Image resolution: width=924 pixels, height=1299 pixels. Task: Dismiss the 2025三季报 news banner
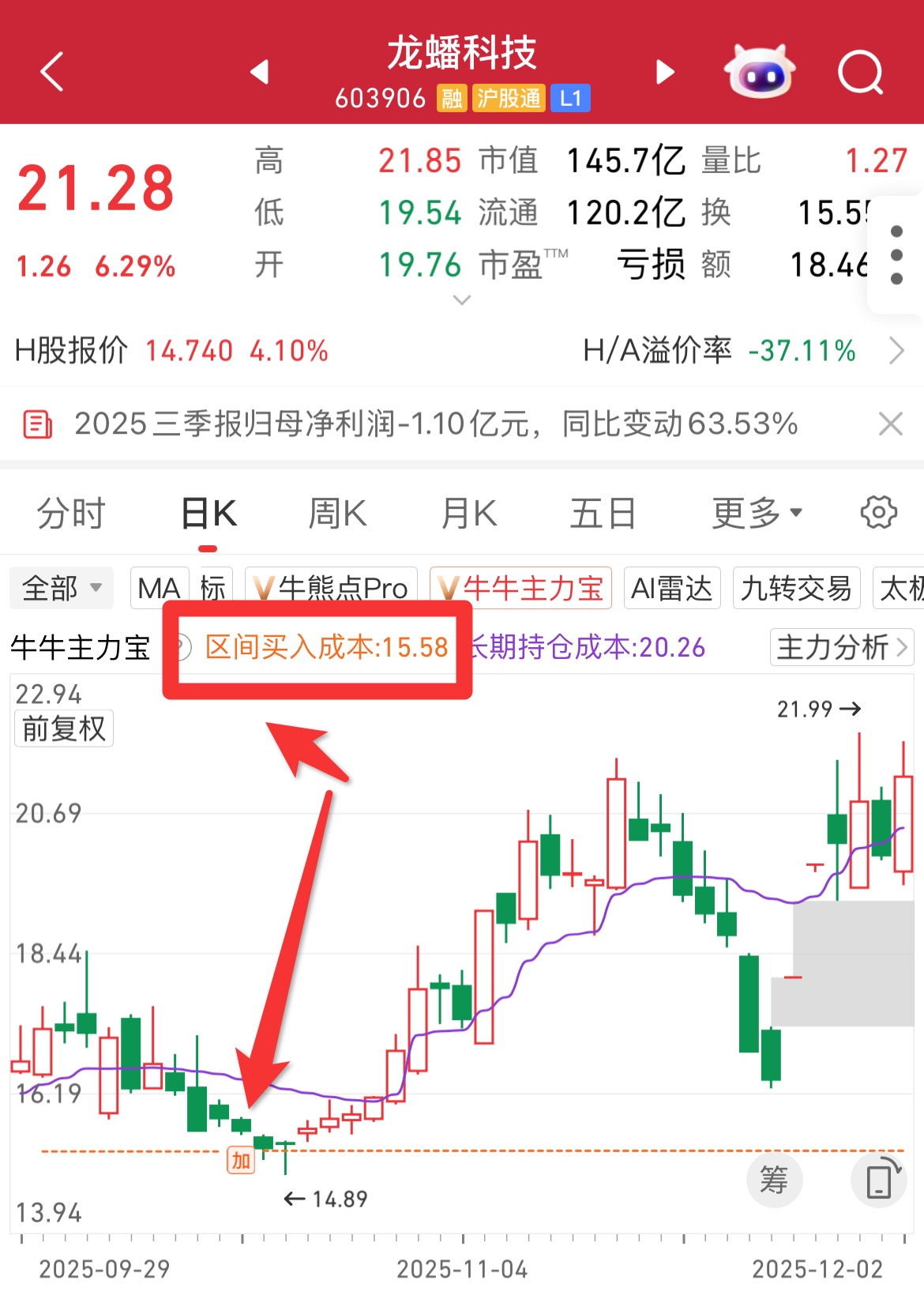[890, 424]
